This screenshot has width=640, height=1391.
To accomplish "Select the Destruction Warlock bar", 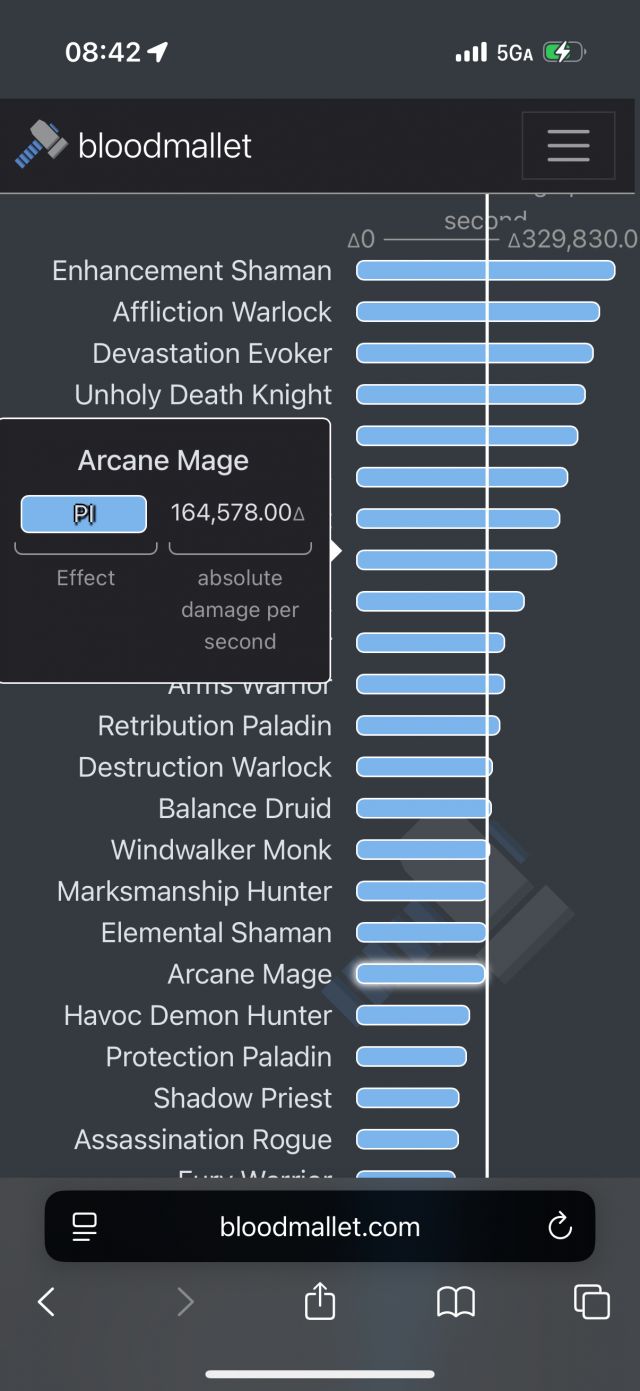I will [x=424, y=767].
